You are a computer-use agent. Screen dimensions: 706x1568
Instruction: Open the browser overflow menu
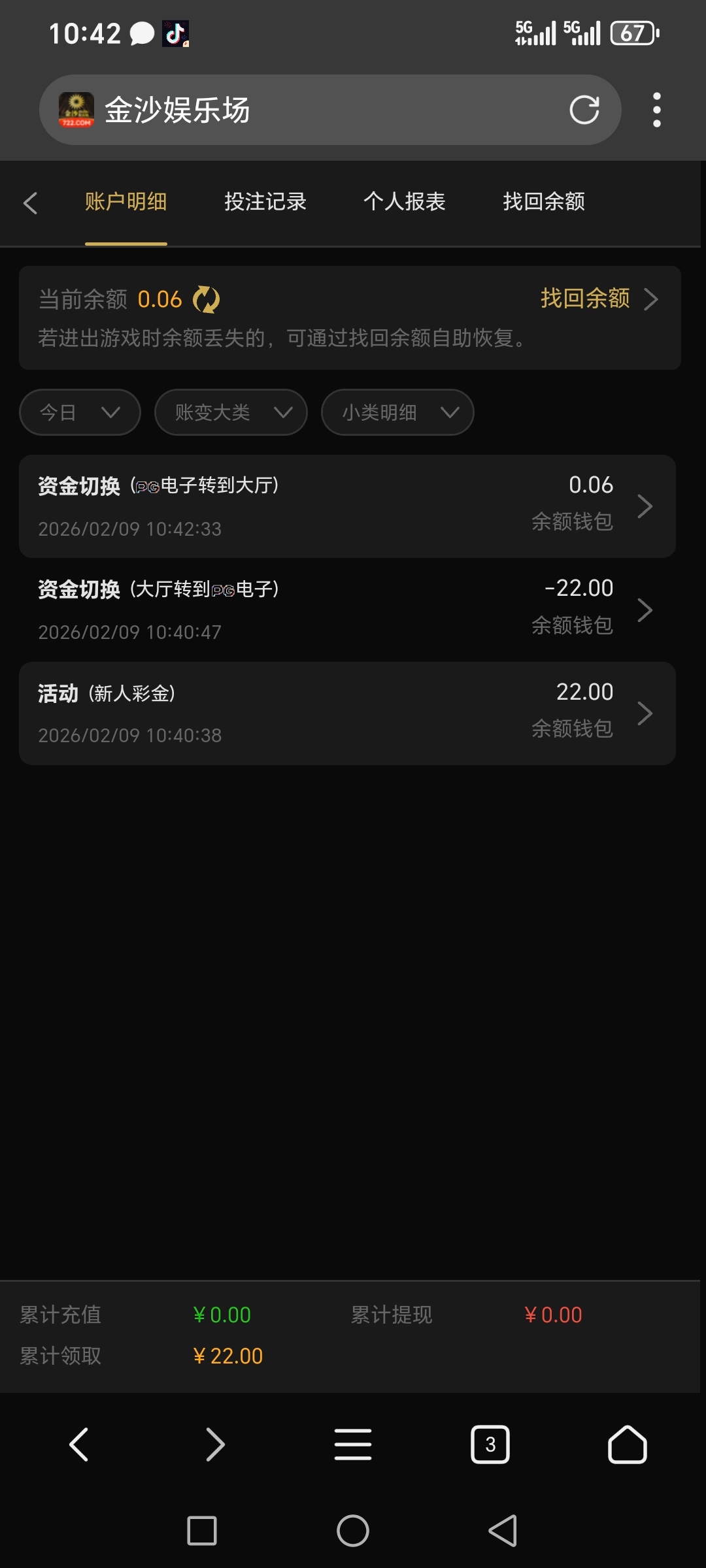tap(656, 110)
